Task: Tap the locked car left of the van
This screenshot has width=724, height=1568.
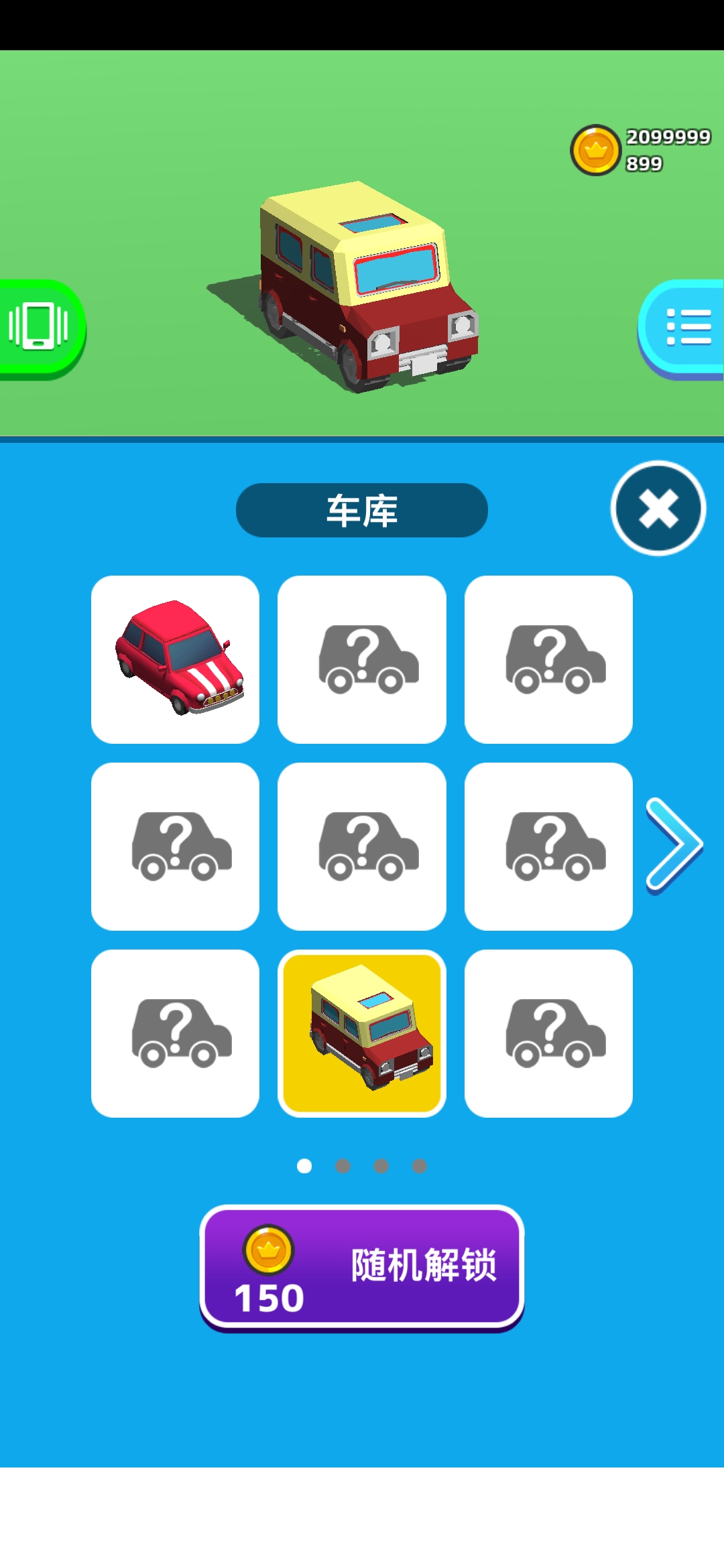Action: click(x=176, y=1033)
